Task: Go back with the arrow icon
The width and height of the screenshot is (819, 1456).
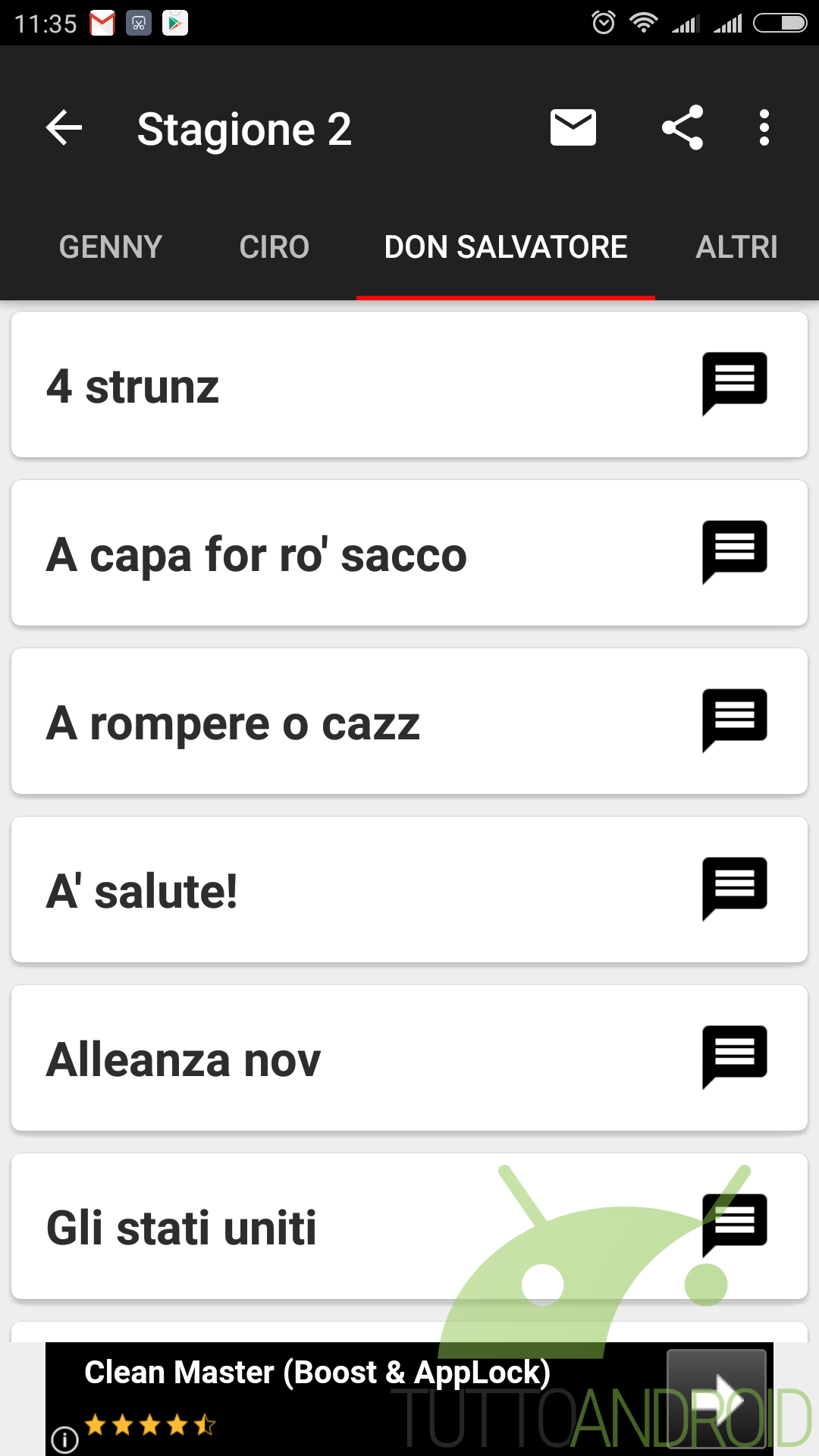Action: pyautogui.click(x=64, y=127)
